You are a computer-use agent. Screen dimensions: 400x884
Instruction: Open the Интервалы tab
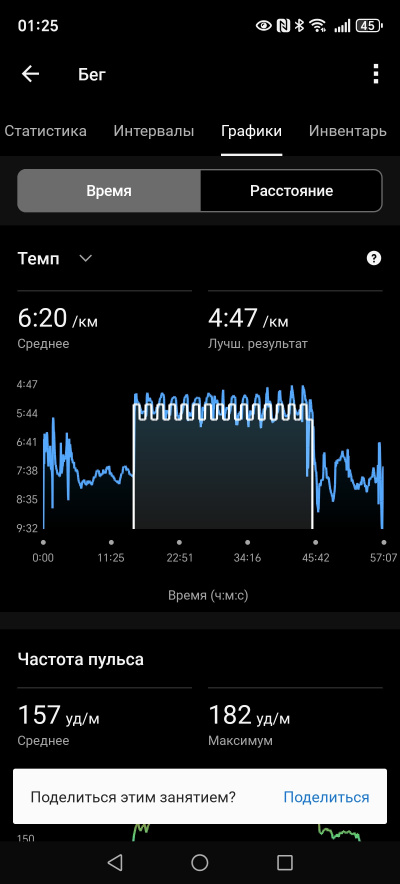point(154,131)
